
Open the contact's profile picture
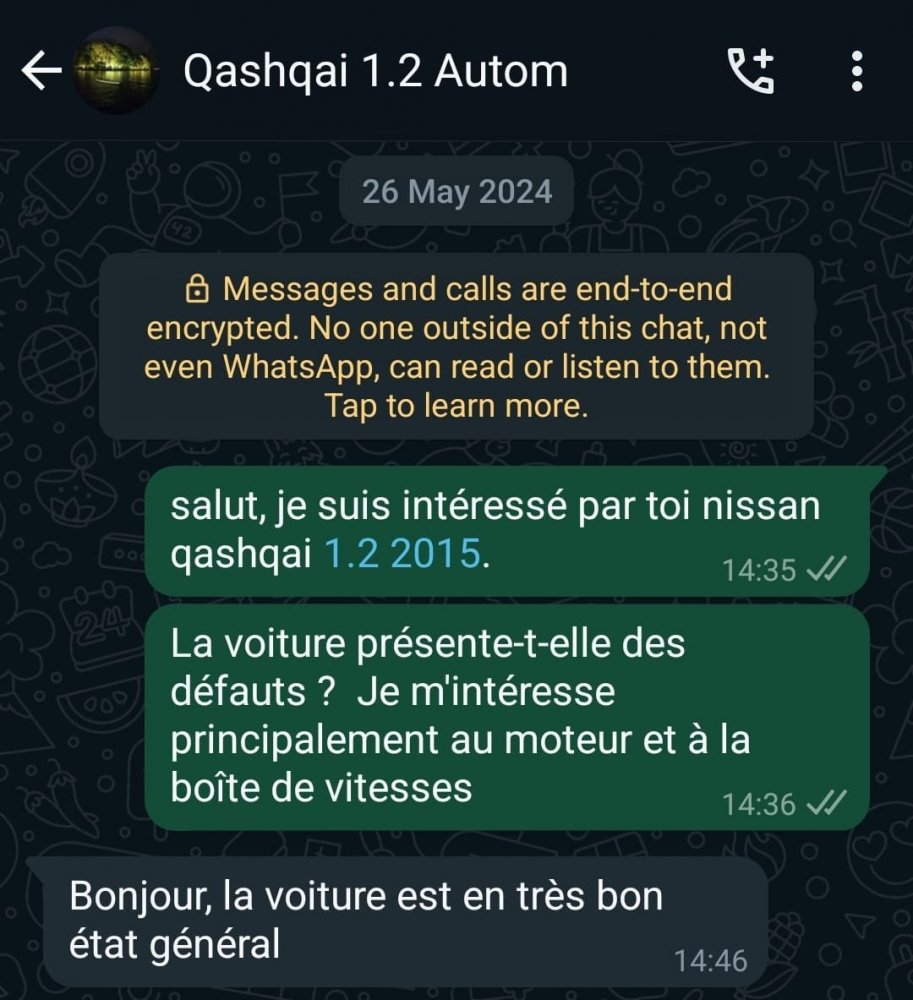[117, 71]
